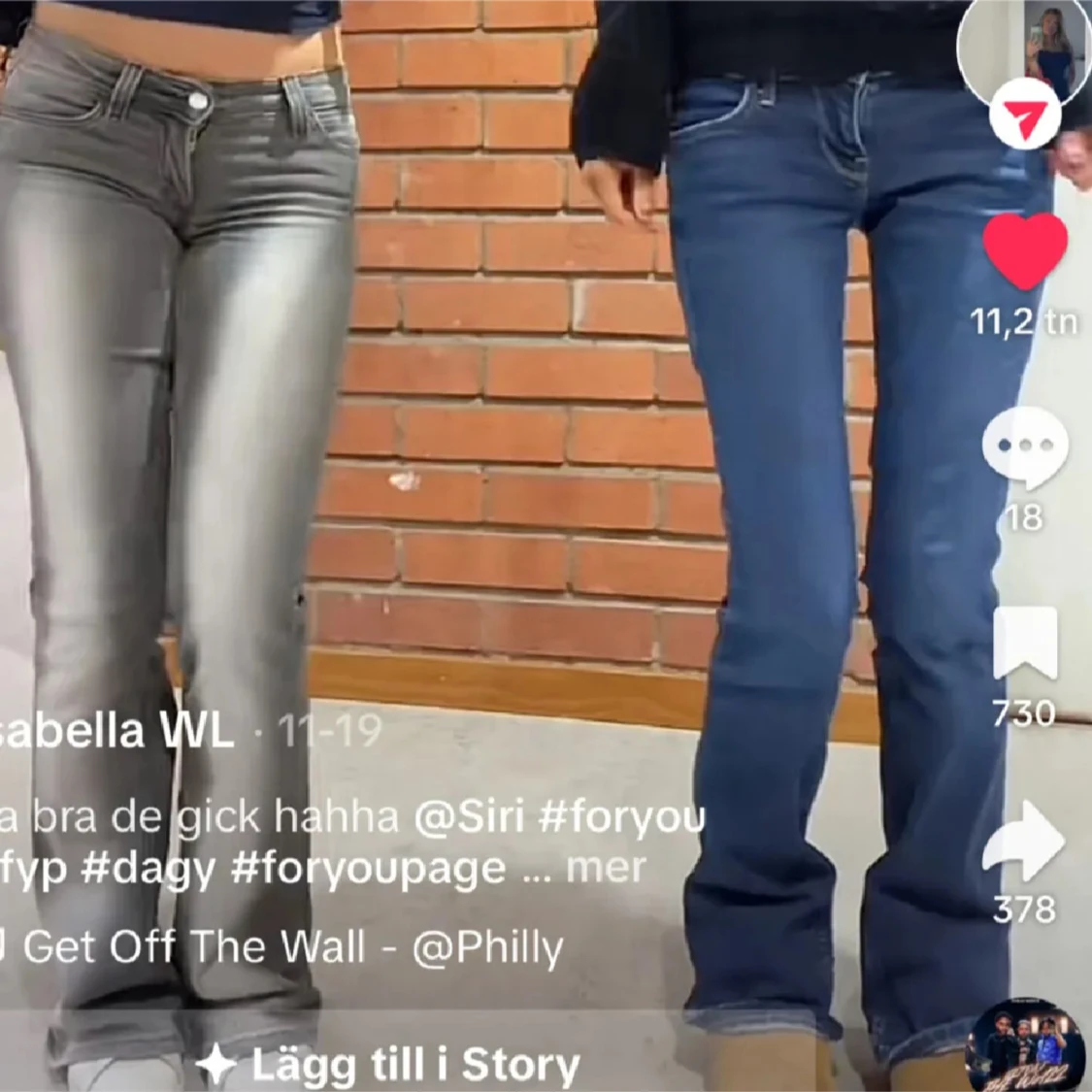Open the #dagy hashtag
The width and height of the screenshot is (1092, 1092).
click(148, 868)
